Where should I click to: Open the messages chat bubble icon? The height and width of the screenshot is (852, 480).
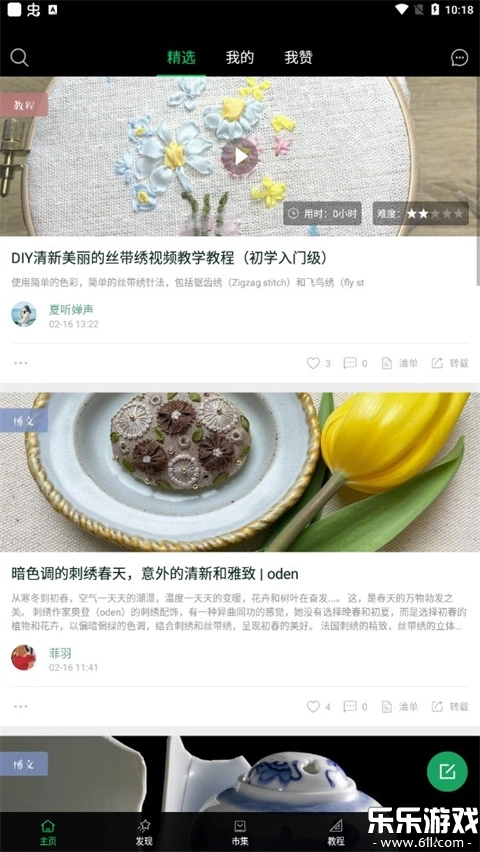tap(459, 58)
